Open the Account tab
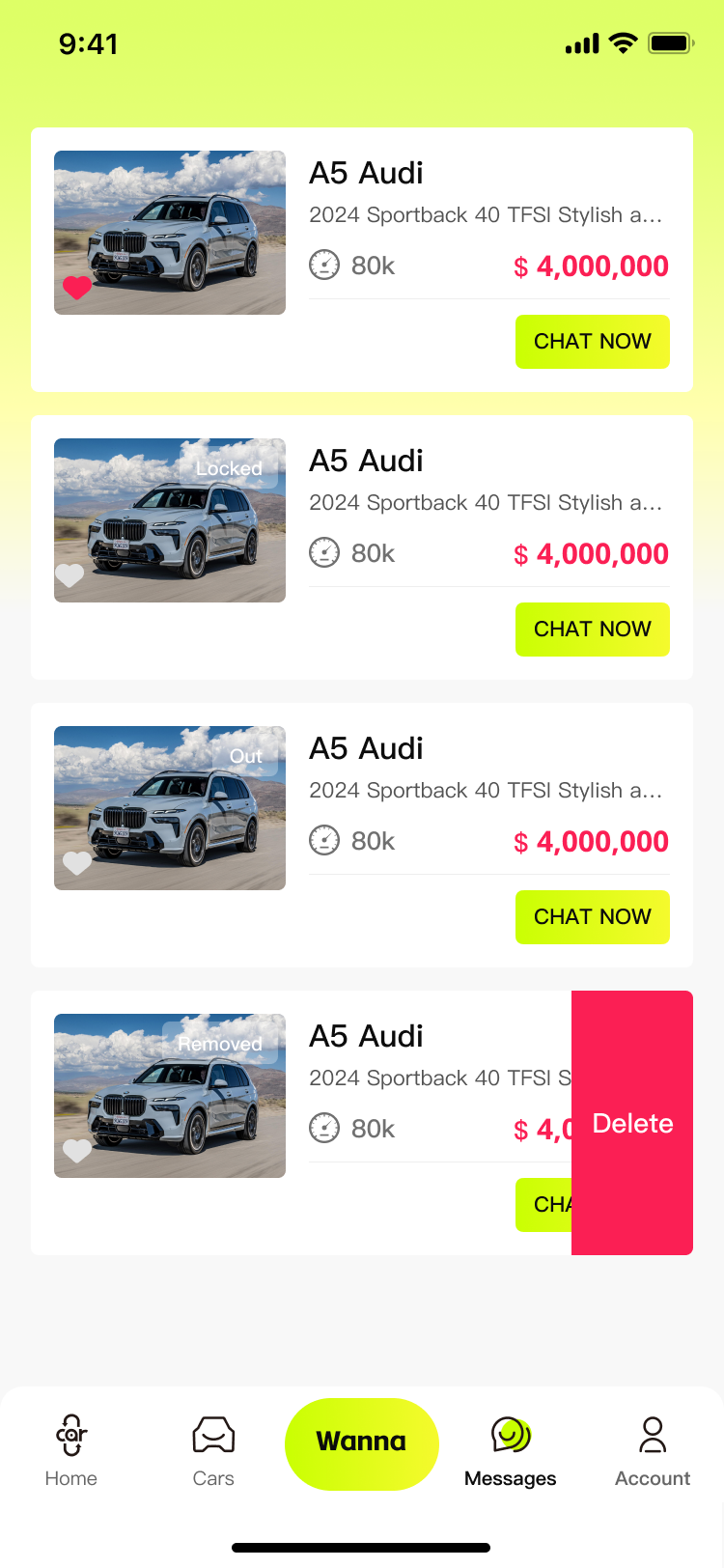 point(653,1450)
